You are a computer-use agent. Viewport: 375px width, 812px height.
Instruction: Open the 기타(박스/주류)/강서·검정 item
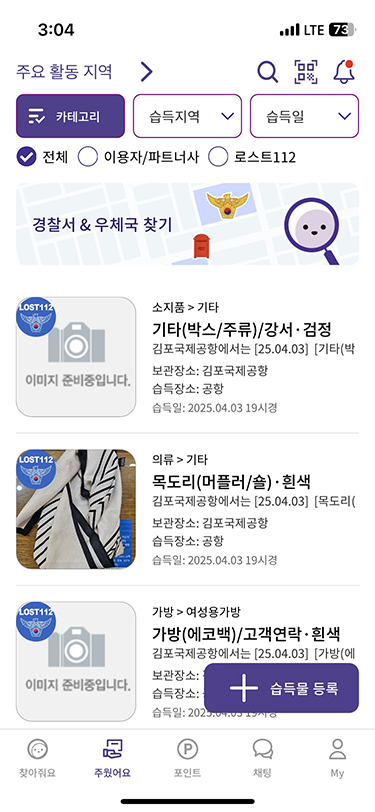click(x=188, y=357)
